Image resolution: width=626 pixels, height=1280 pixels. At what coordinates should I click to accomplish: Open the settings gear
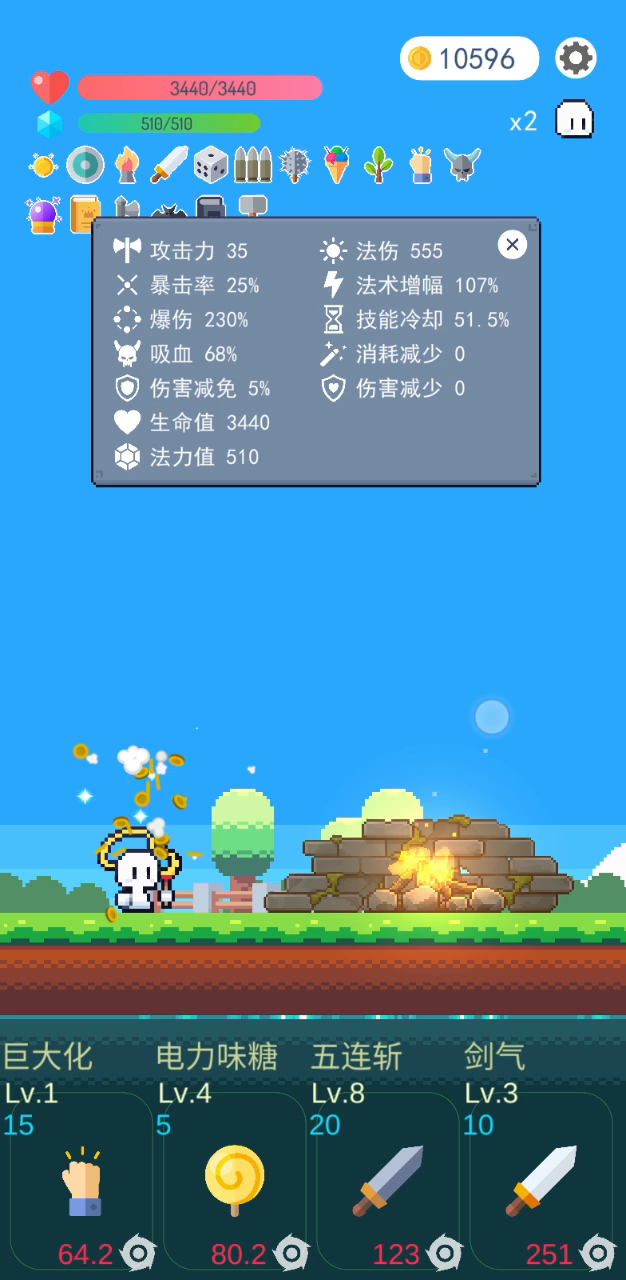[575, 58]
